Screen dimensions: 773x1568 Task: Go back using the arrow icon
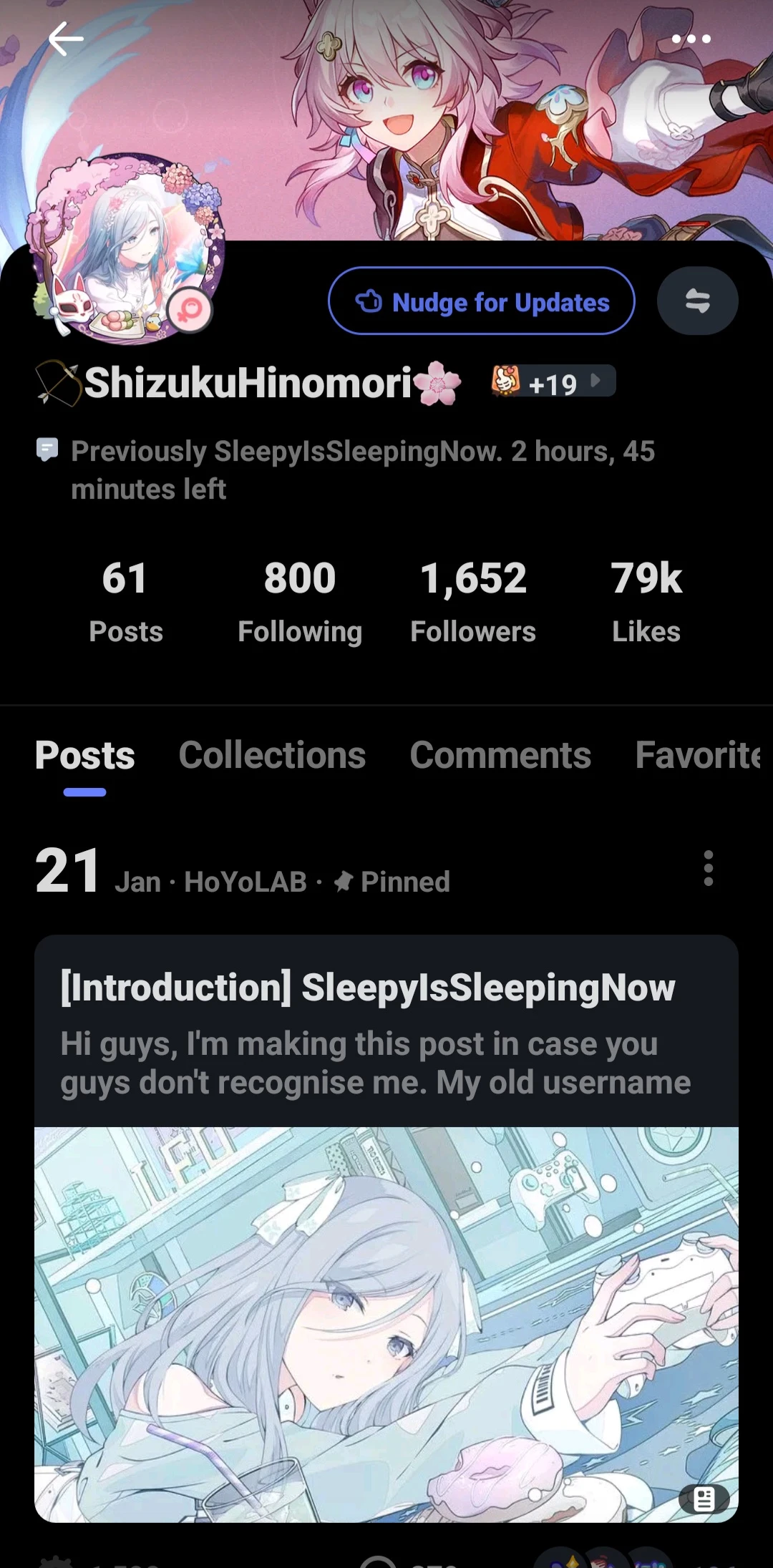tap(66, 39)
